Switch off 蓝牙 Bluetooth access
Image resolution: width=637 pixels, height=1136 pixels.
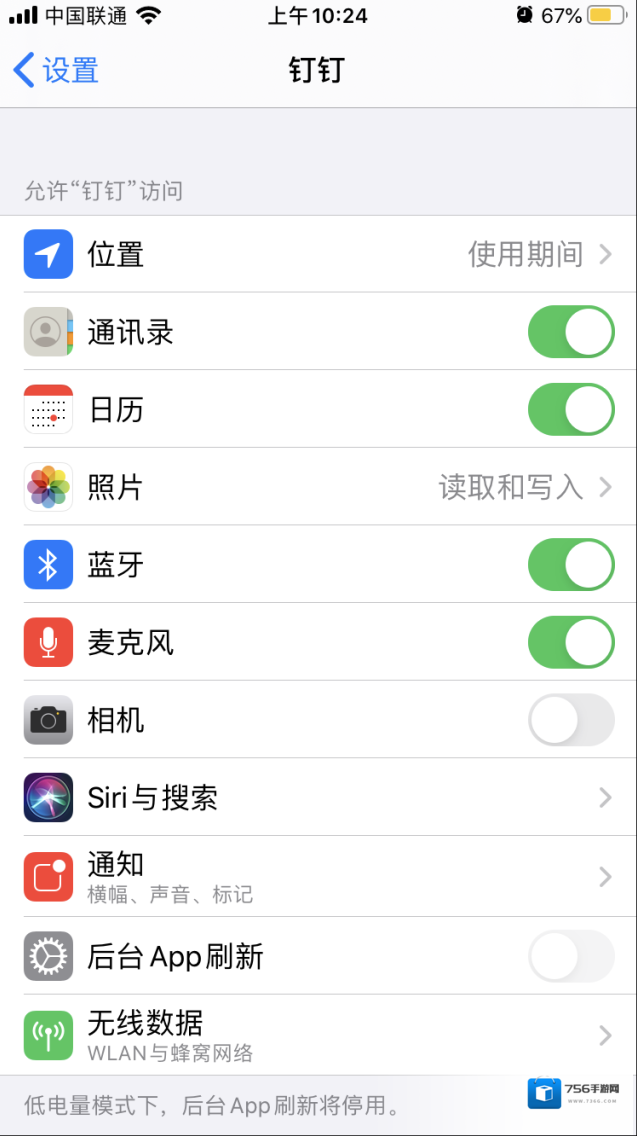pyautogui.click(x=570, y=565)
